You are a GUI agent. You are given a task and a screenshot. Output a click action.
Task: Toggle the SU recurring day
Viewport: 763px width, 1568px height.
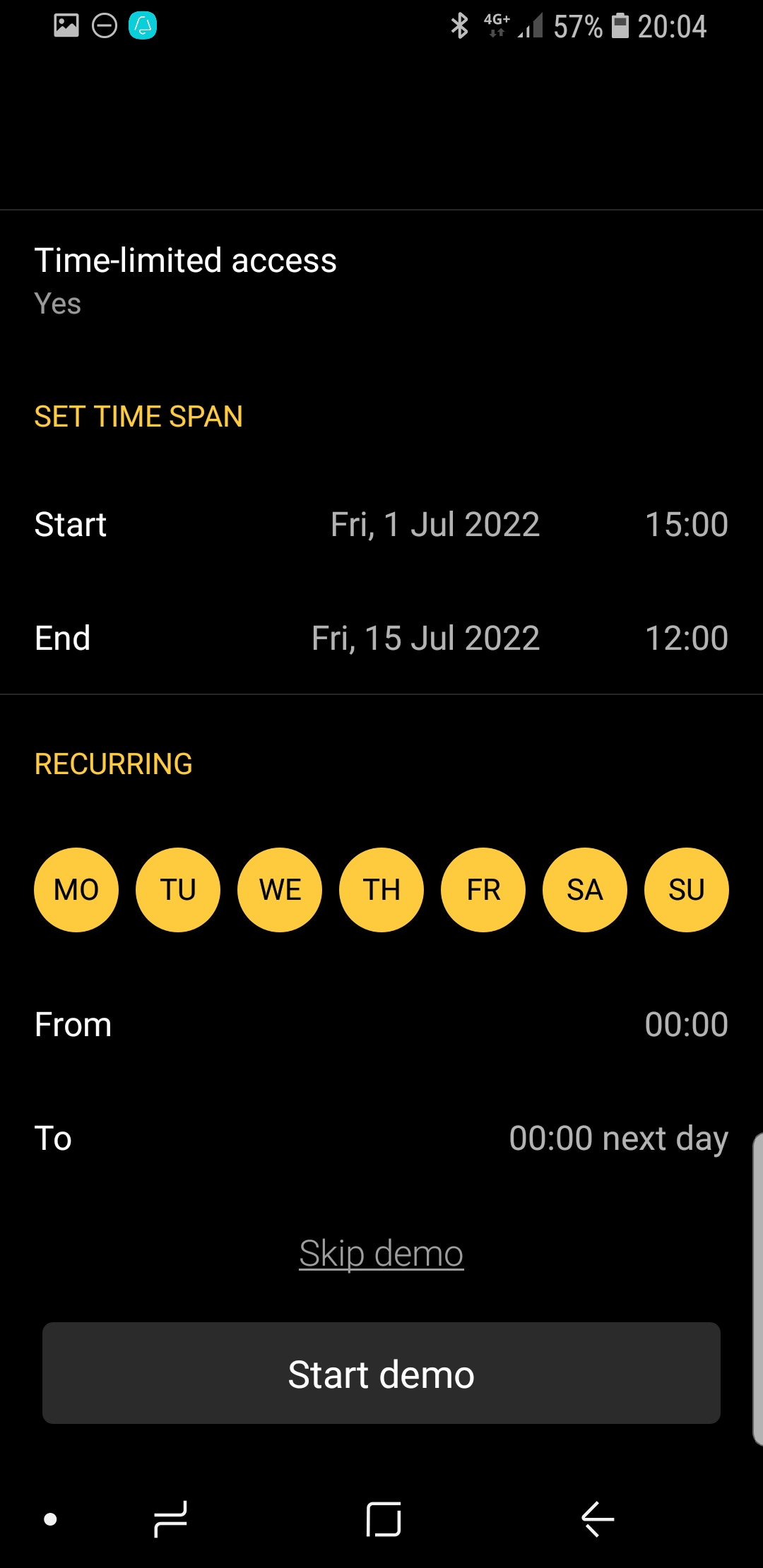(x=686, y=890)
